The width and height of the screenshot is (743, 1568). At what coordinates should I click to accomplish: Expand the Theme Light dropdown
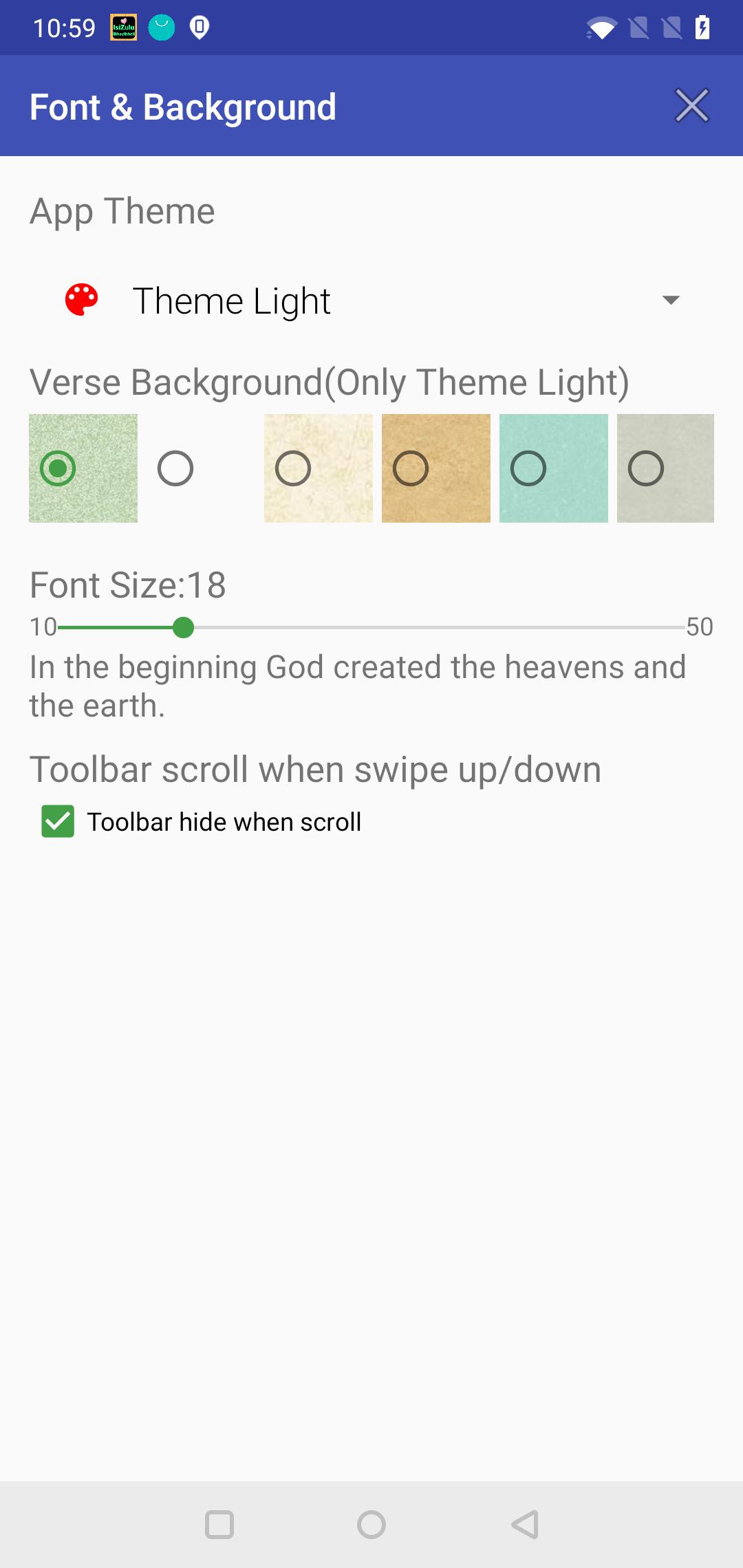click(371, 301)
